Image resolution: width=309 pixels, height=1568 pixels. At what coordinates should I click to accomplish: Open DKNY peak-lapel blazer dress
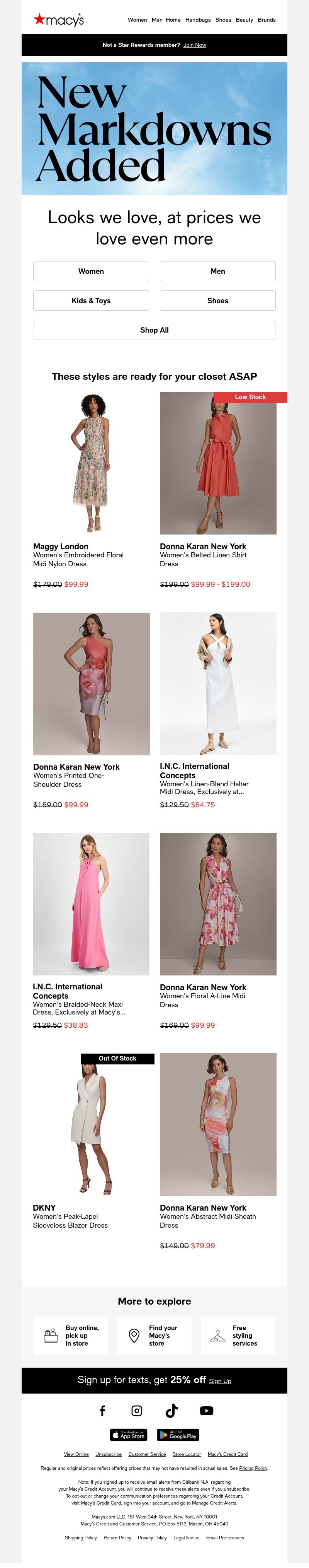tap(91, 1125)
